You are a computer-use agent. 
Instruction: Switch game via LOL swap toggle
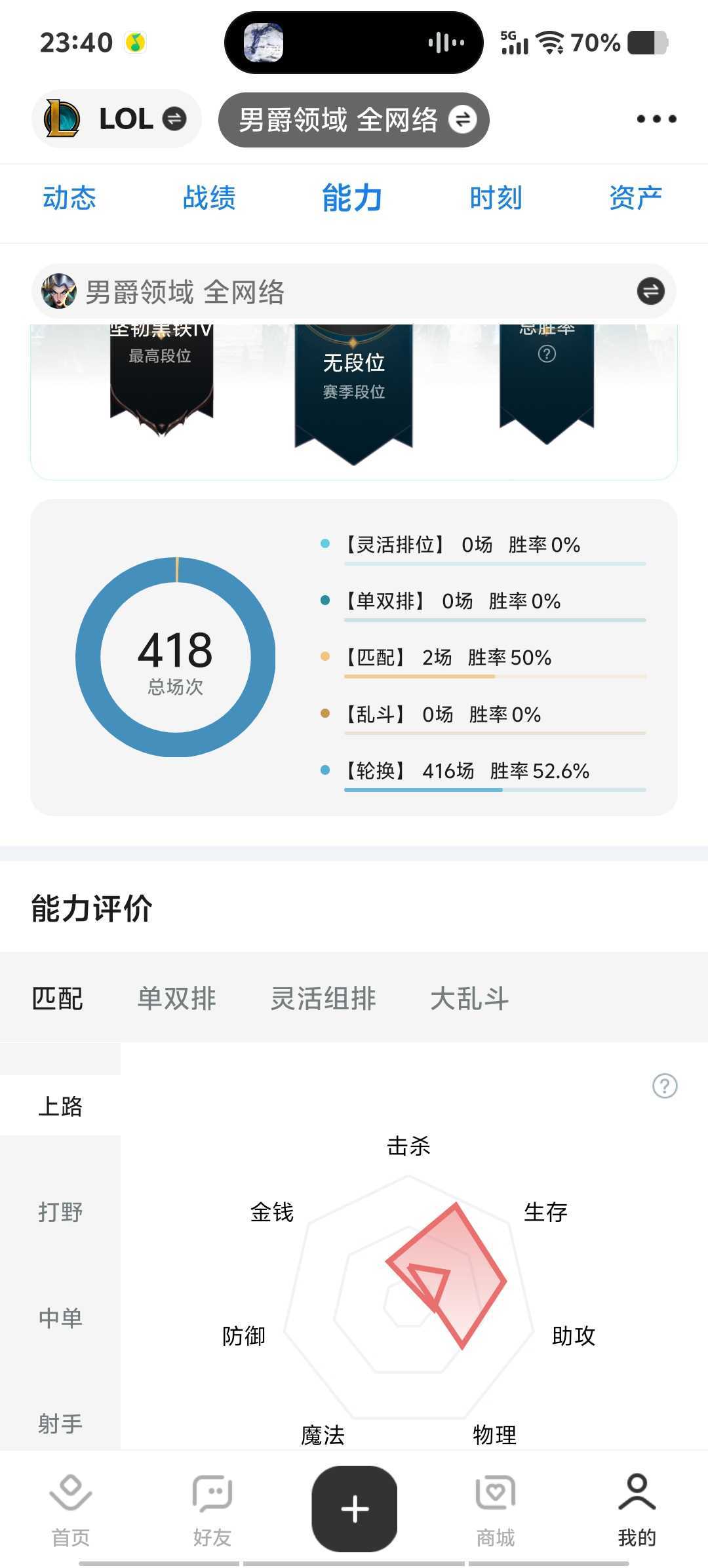point(174,119)
